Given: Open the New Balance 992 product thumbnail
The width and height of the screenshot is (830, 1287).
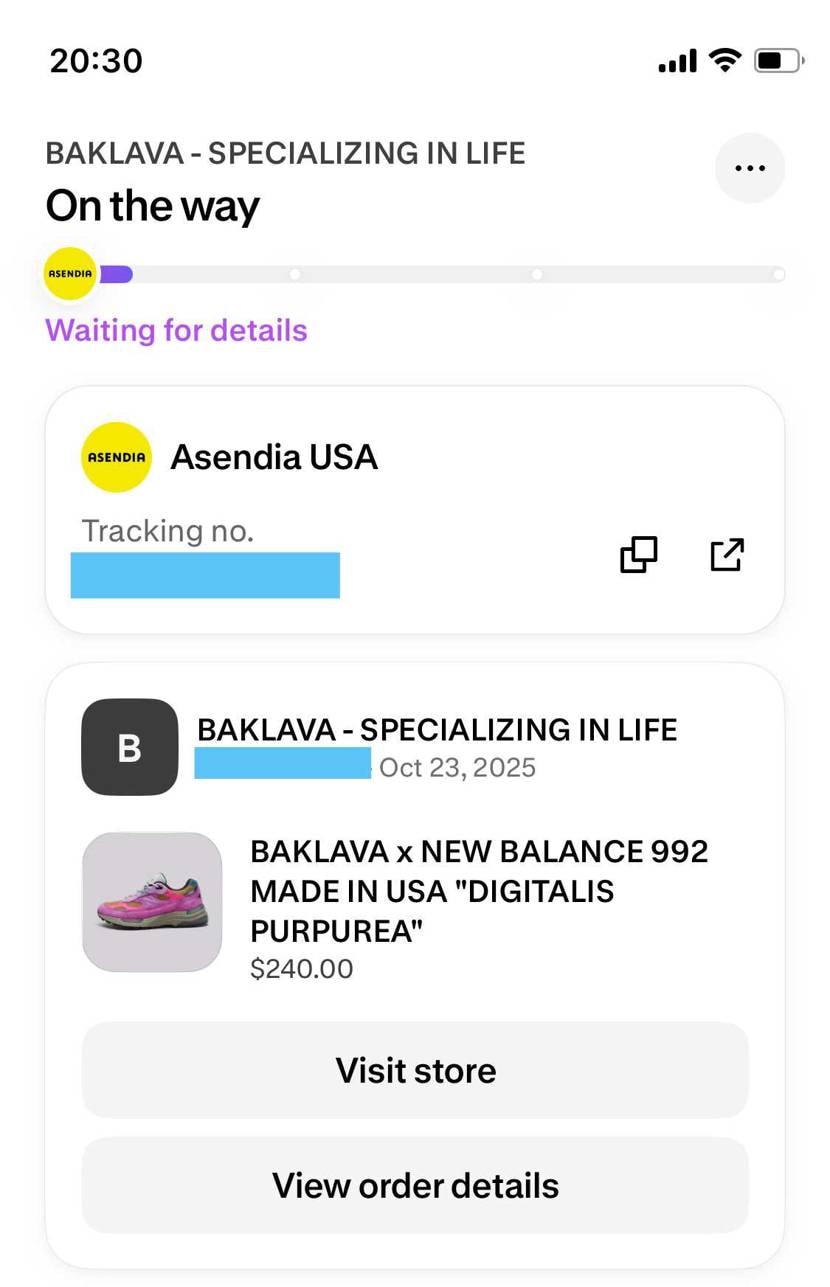Looking at the screenshot, I should coord(152,902).
